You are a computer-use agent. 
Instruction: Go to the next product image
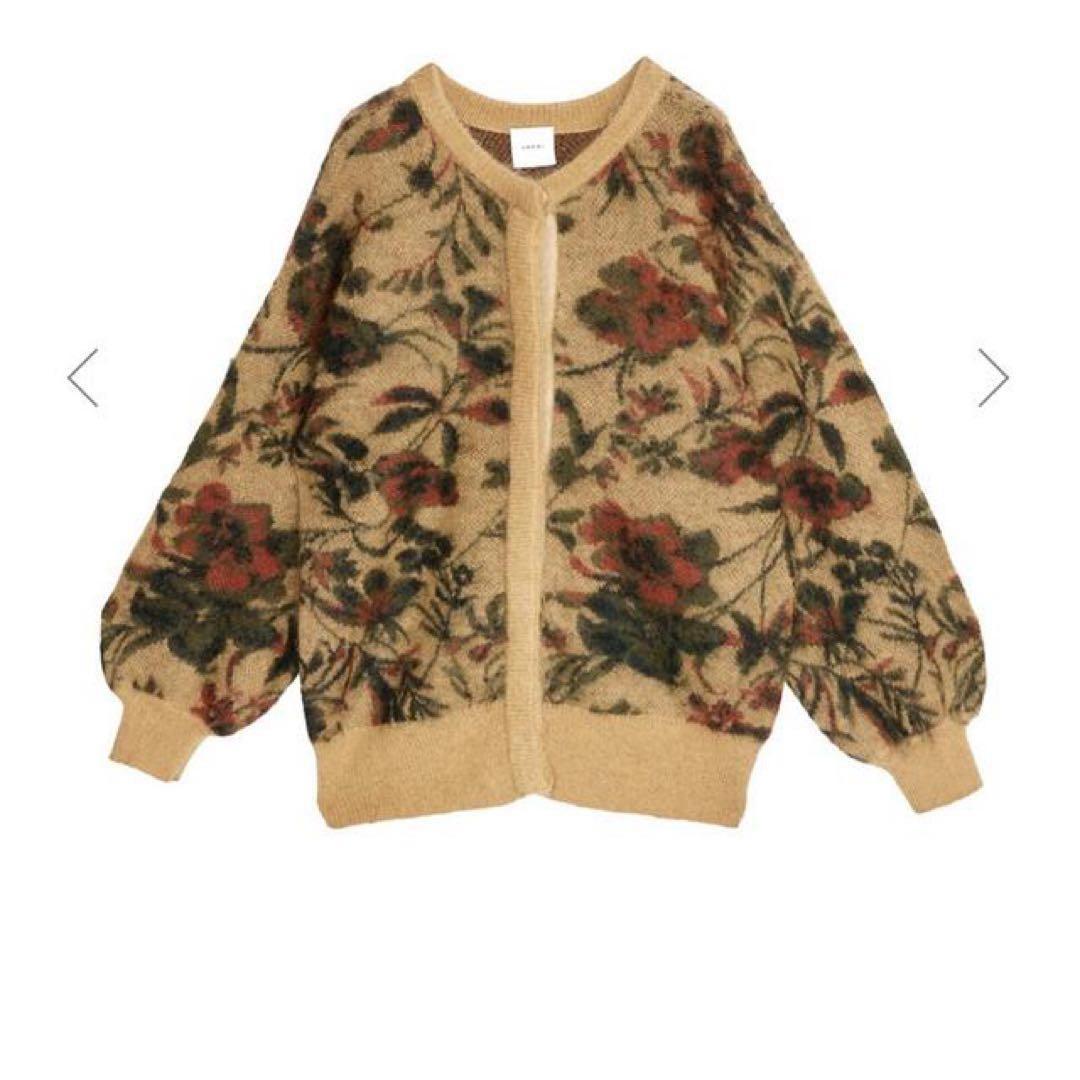993,377
